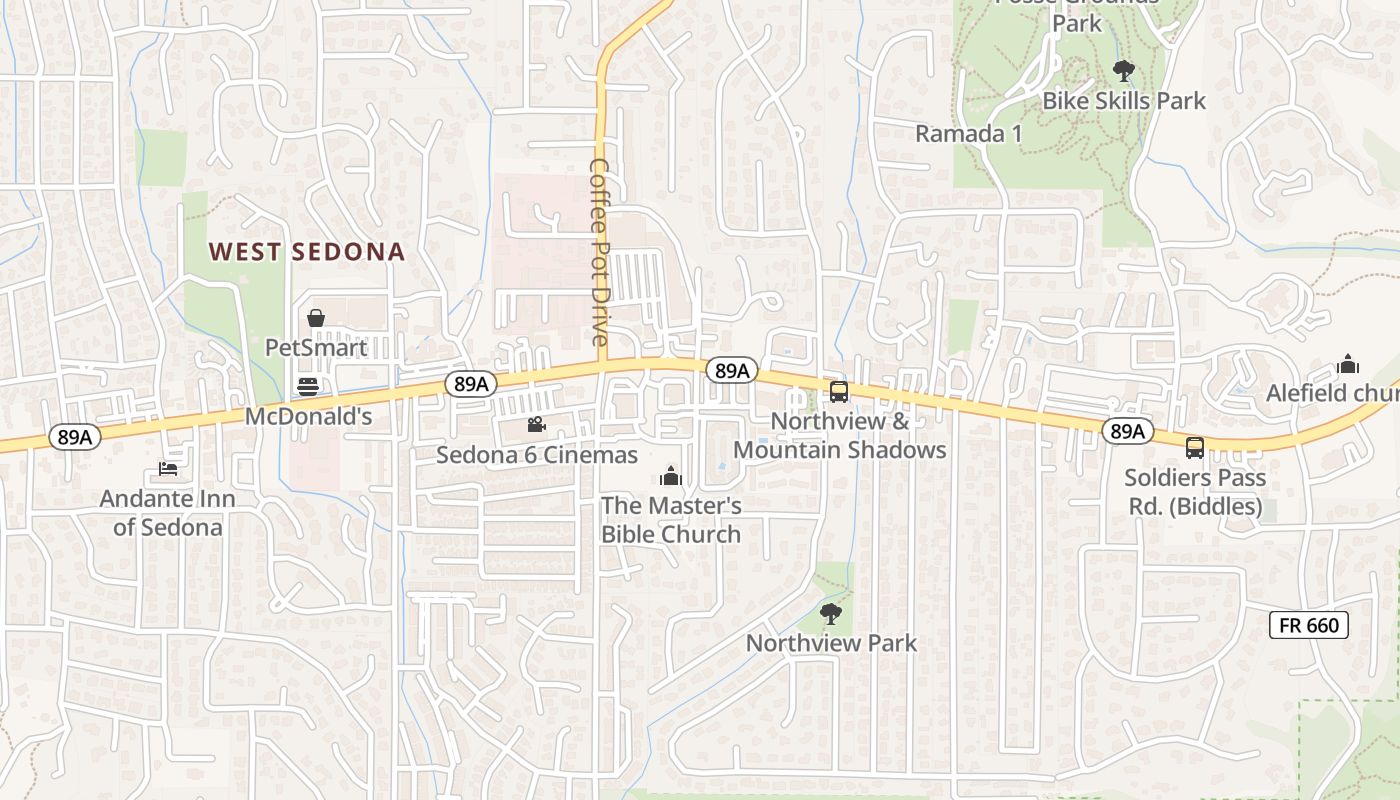Select The Master's Bible Church marker
1400x800 pixels.
pos(671,476)
